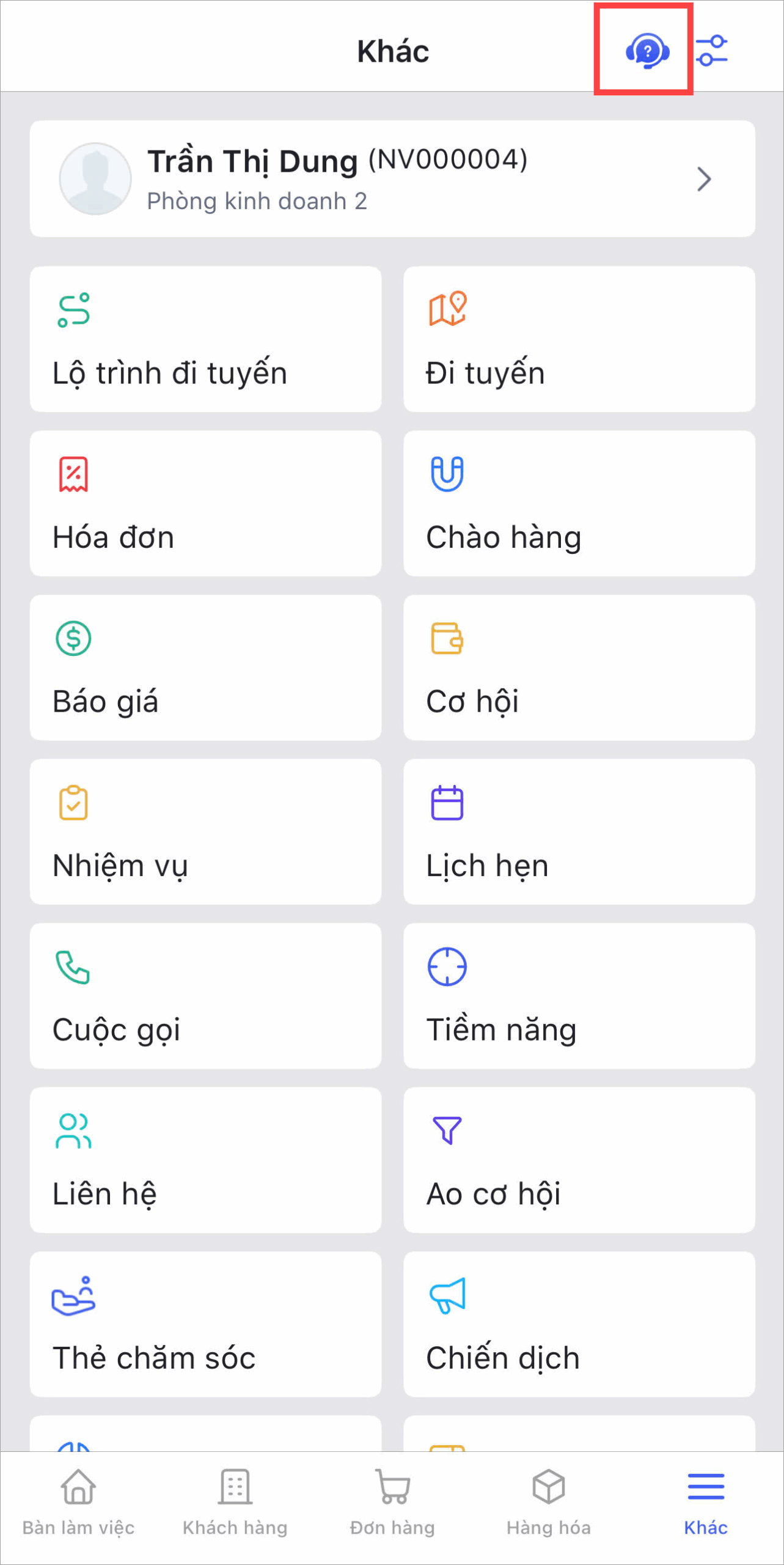Open the support headset help icon
The height and width of the screenshot is (1565, 784).
click(x=647, y=51)
